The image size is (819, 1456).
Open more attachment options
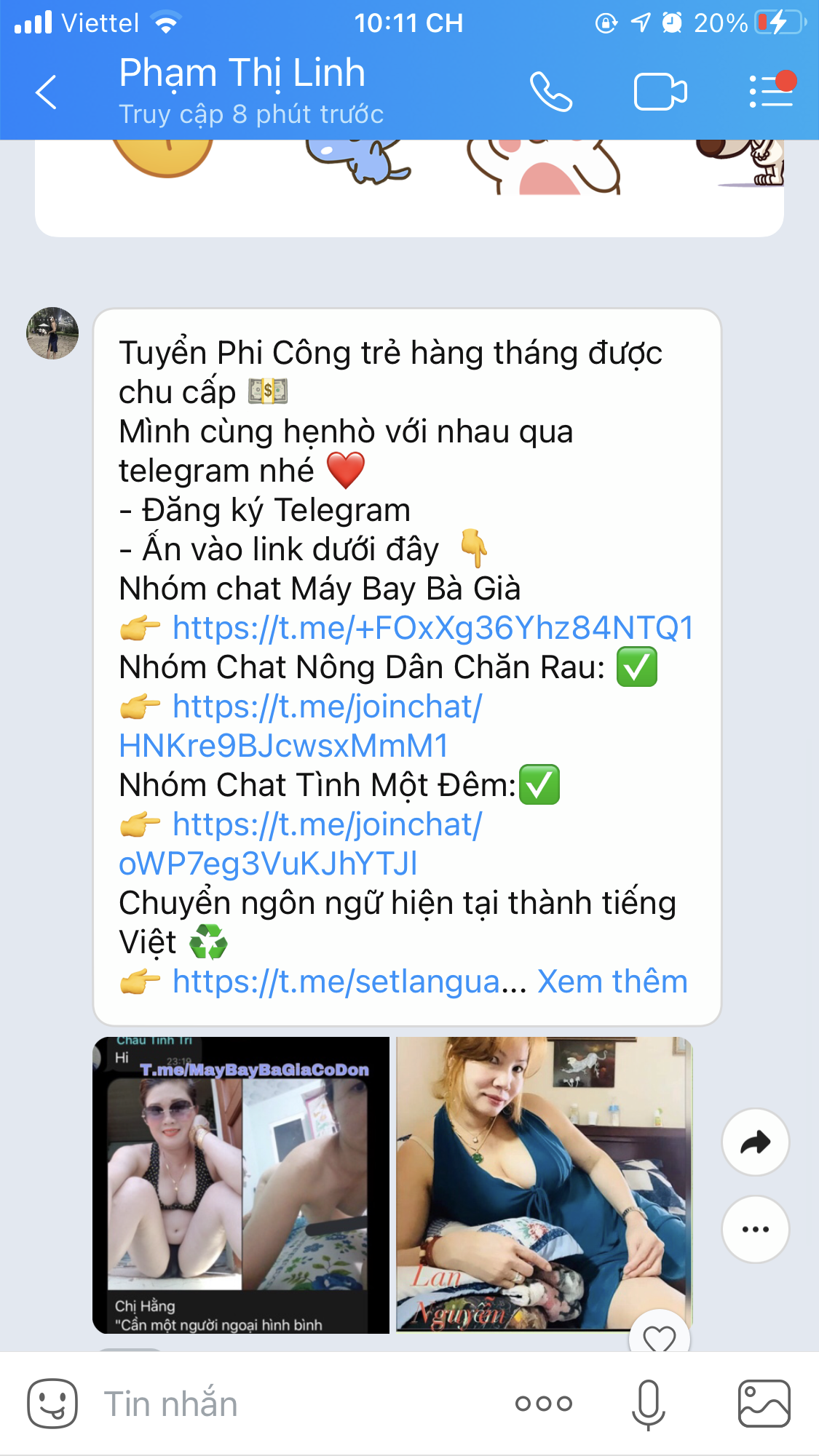click(544, 1404)
